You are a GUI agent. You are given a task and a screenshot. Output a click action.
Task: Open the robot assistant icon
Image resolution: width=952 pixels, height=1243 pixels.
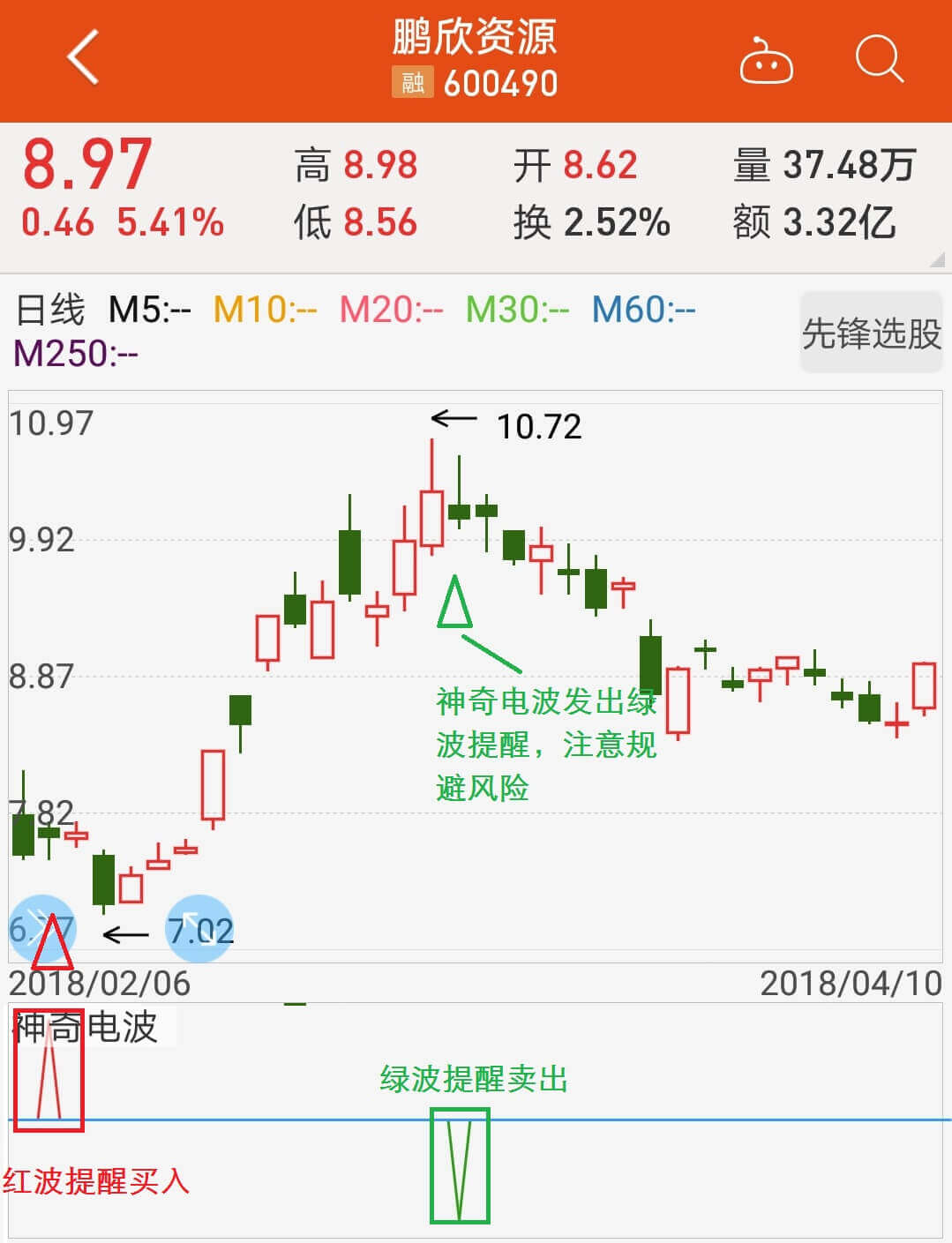click(765, 61)
